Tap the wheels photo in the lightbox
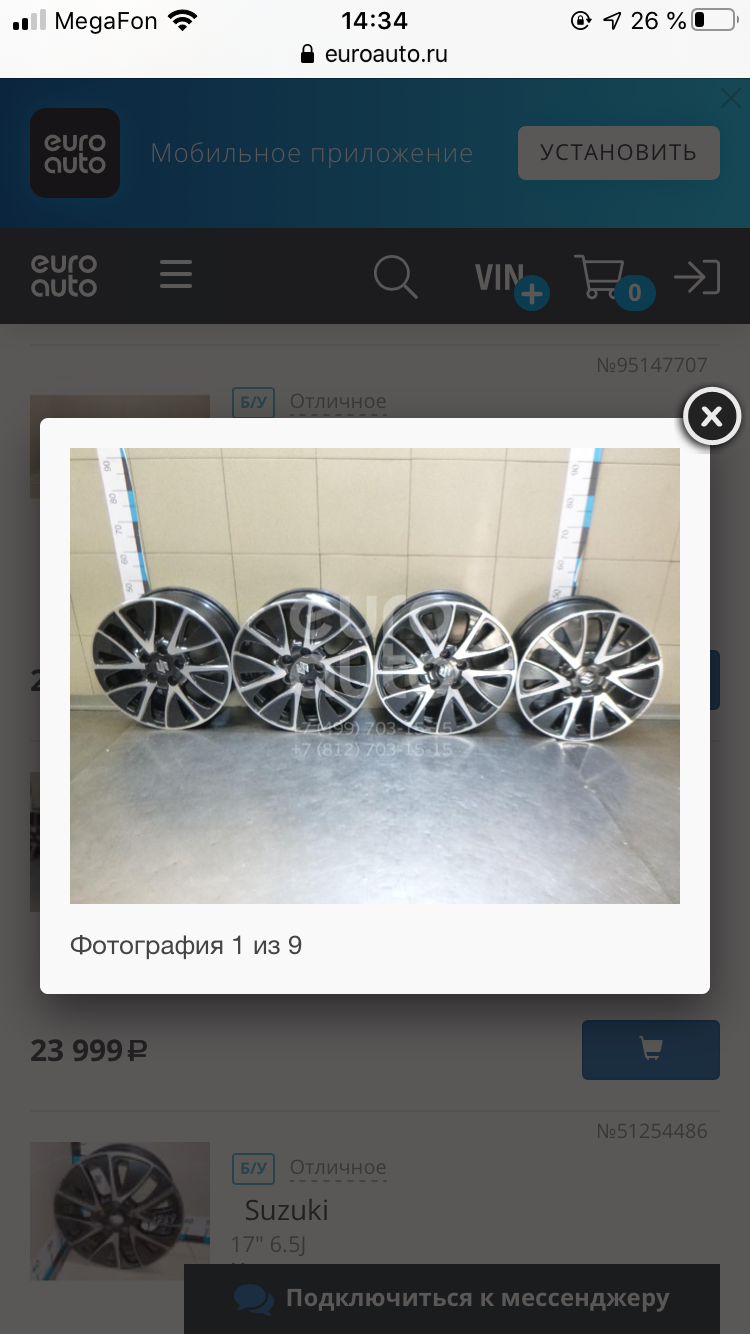 (x=375, y=675)
